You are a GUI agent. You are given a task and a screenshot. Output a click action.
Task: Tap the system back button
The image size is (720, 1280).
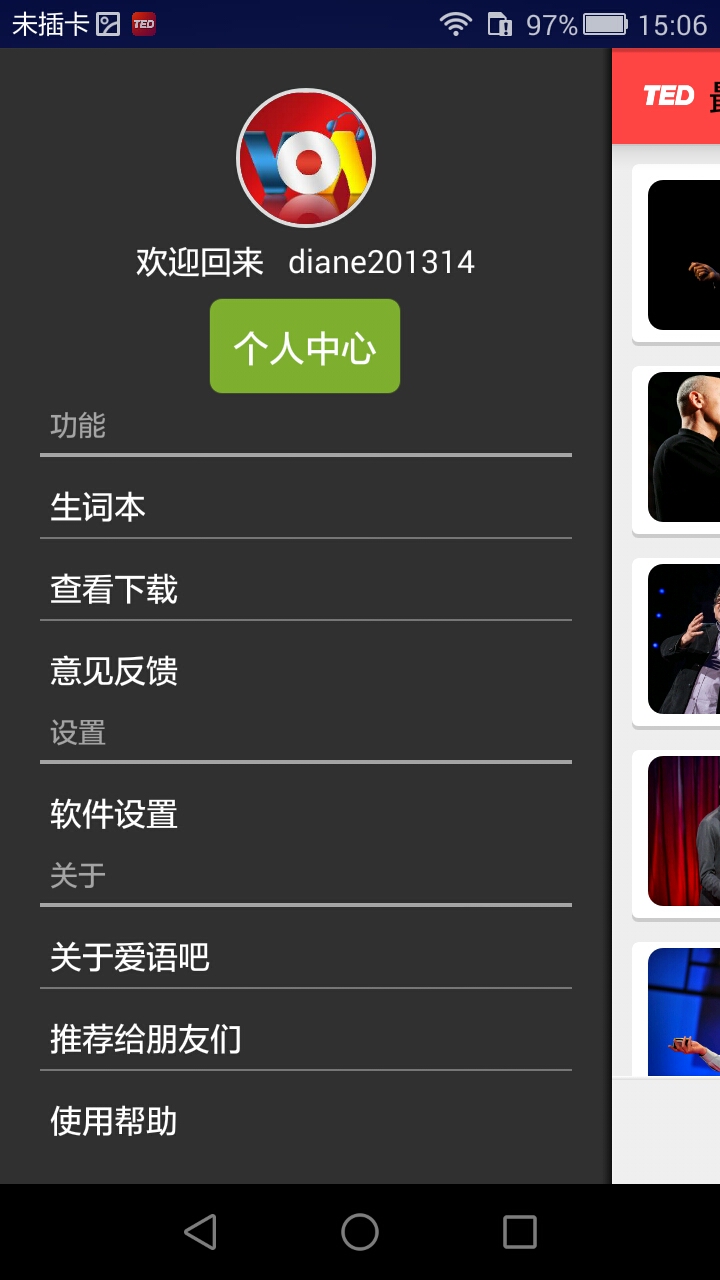coord(200,1232)
